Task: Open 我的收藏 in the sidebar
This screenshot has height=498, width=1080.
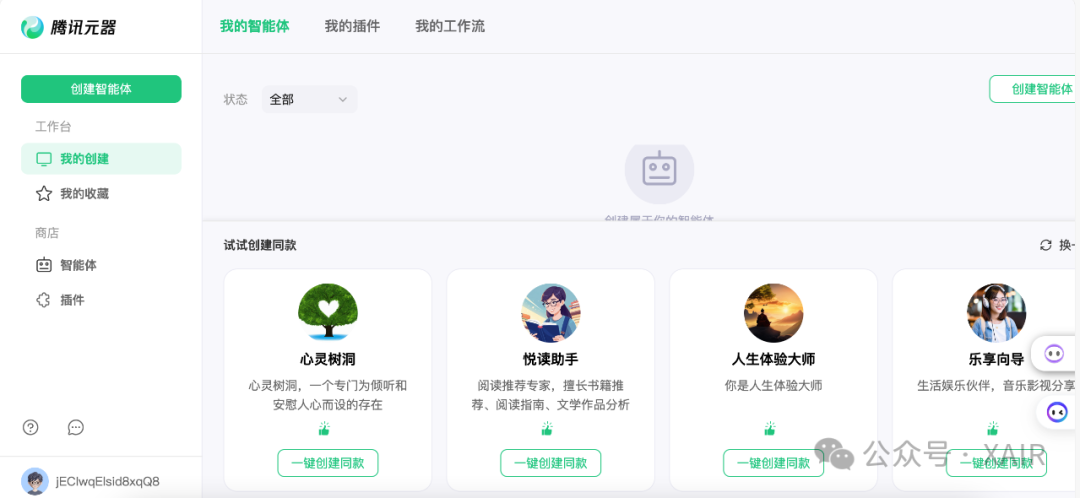Action: [x=84, y=194]
